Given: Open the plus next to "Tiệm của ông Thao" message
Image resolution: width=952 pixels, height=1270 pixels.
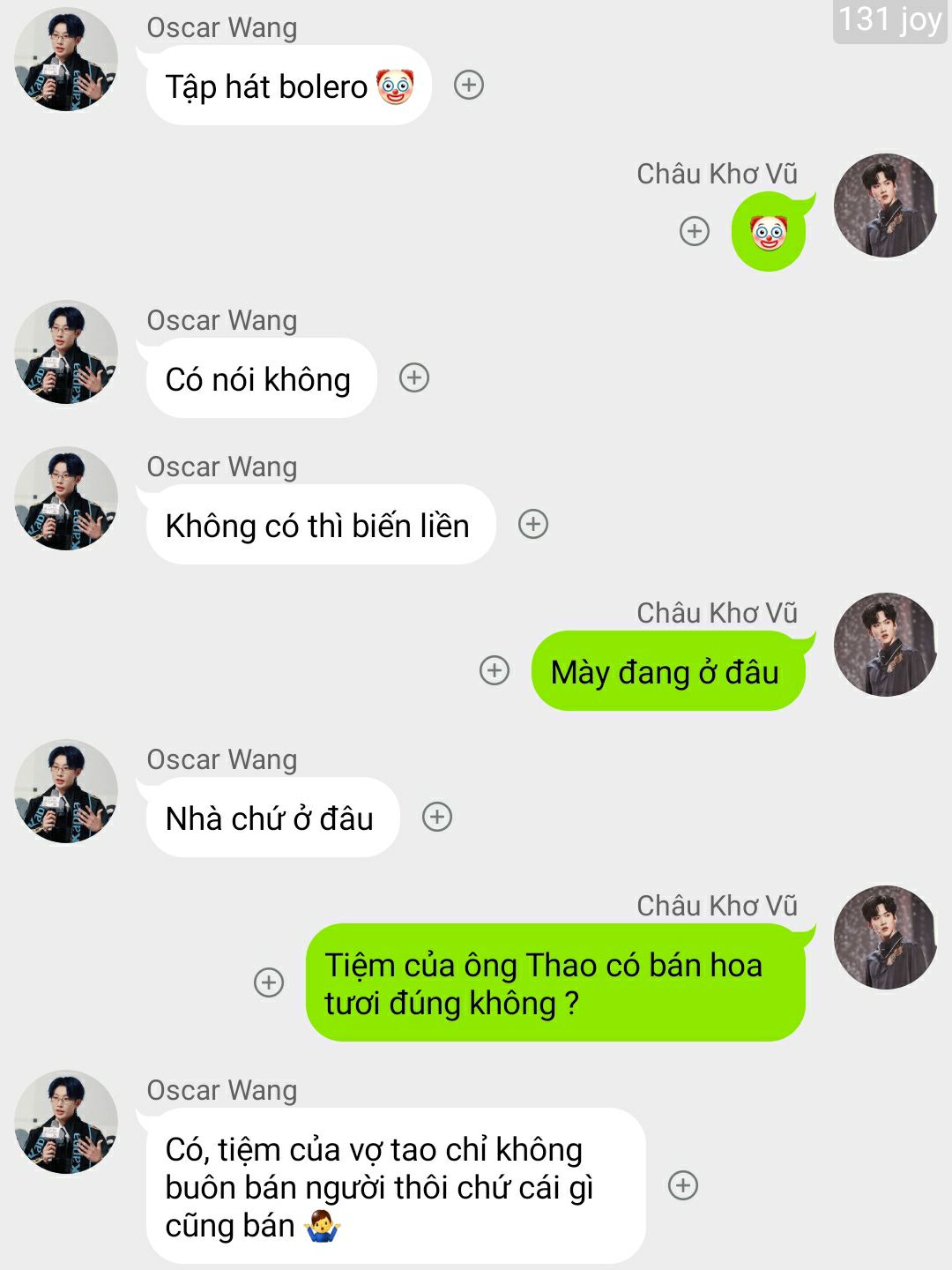Looking at the screenshot, I should pyautogui.click(x=269, y=982).
